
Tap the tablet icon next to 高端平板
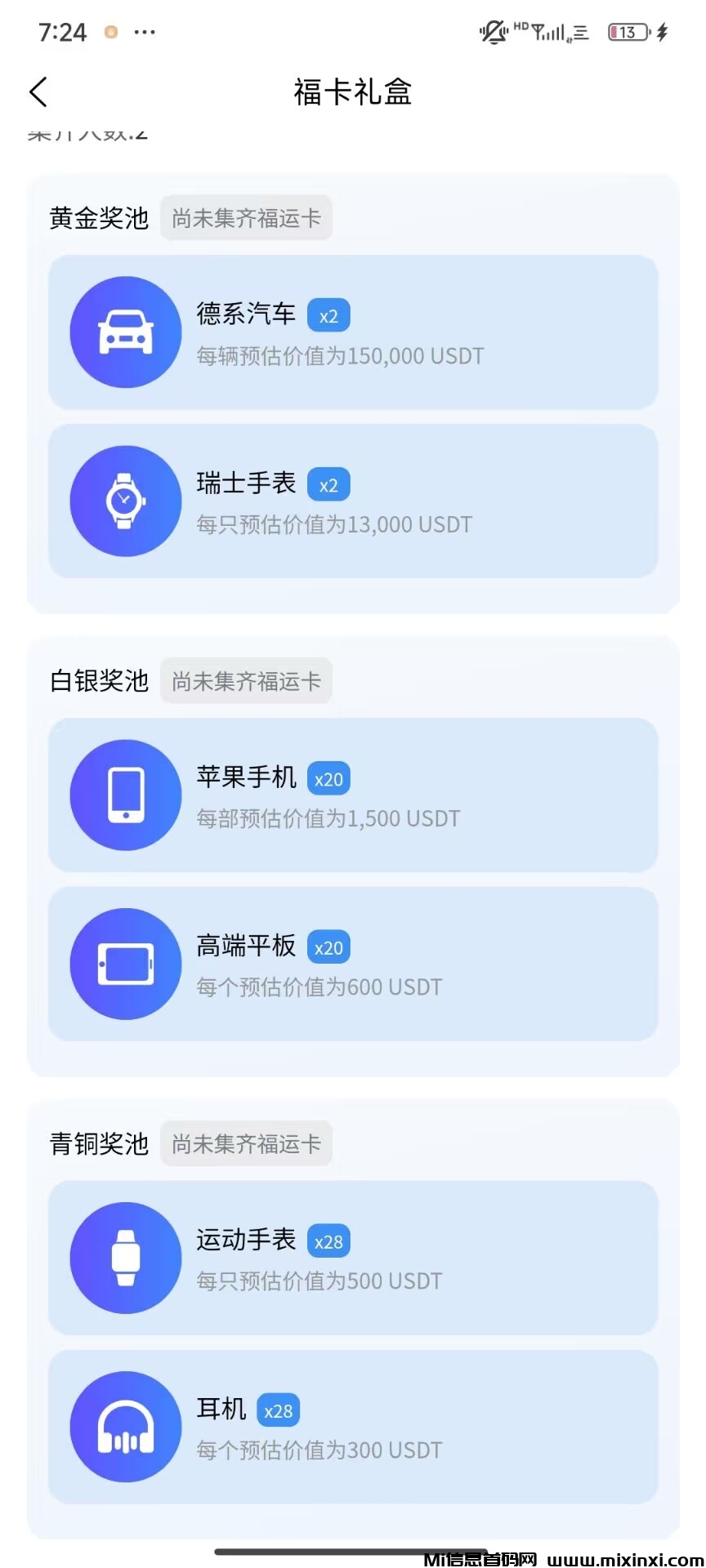(x=124, y=964)
